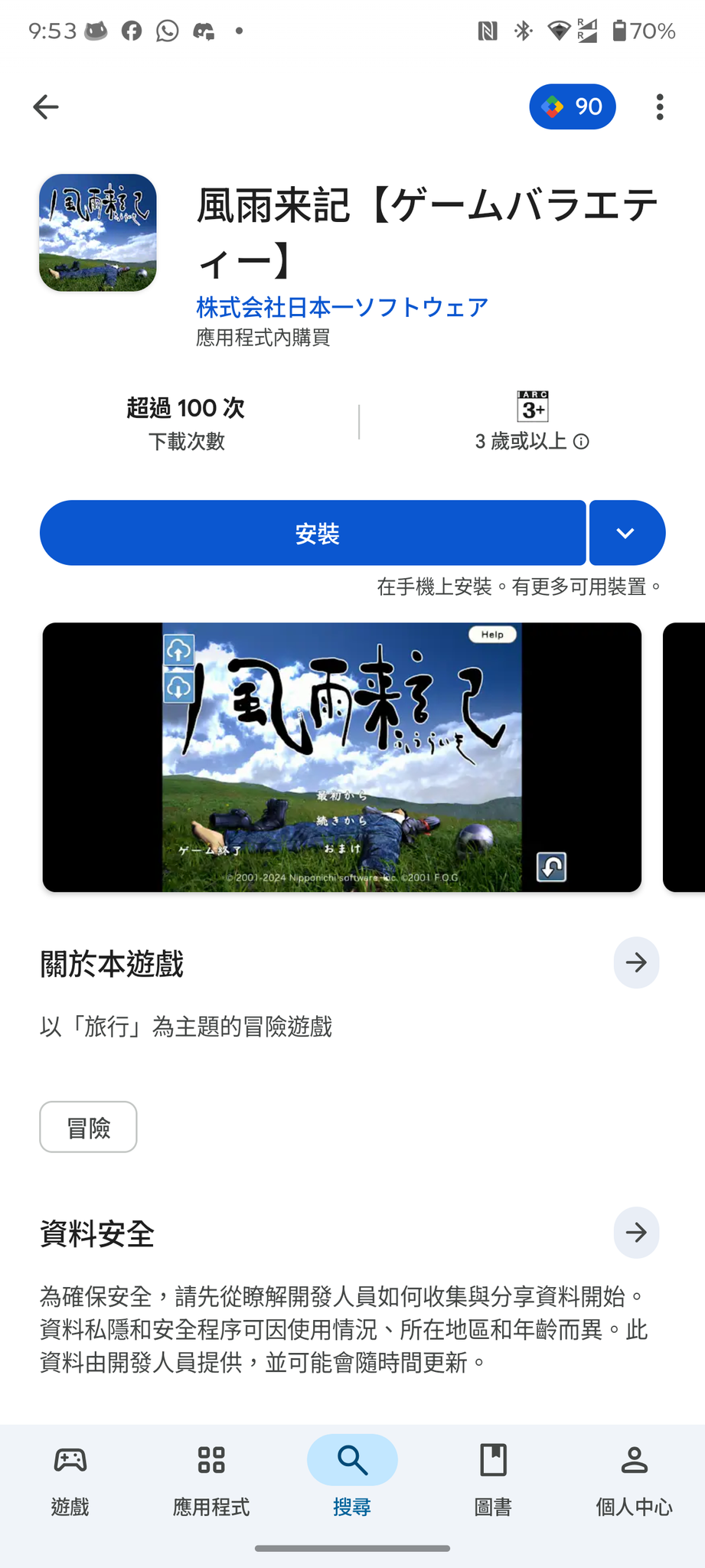Screen dimensions: 705x1568
Task: Tap the 安裝 install button
Action: pos(312,533)
